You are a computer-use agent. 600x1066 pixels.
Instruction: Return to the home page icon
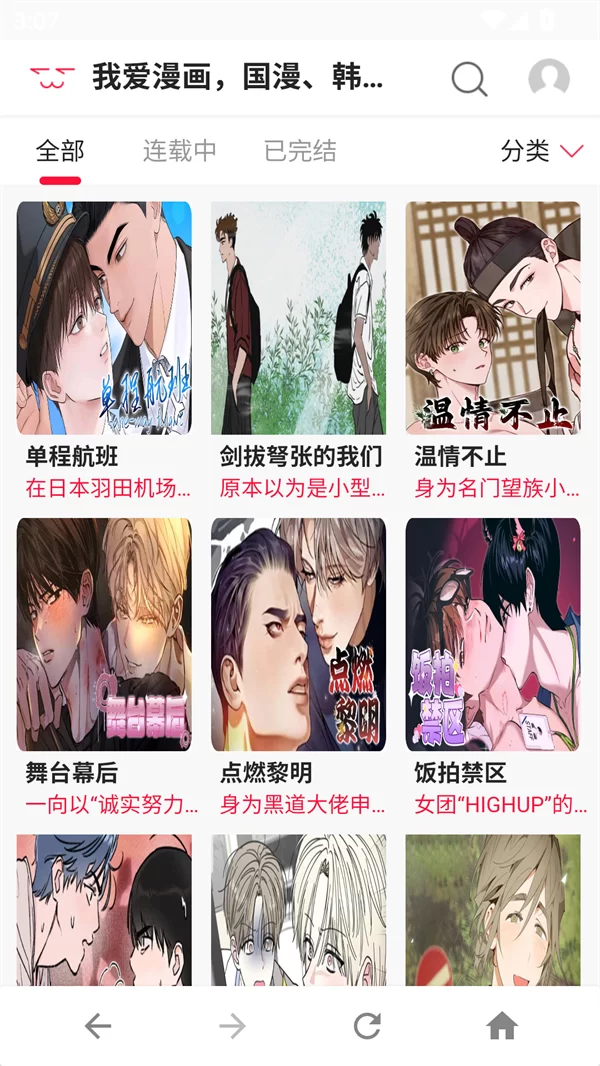pyautogui.click(x=502, y=1026)
